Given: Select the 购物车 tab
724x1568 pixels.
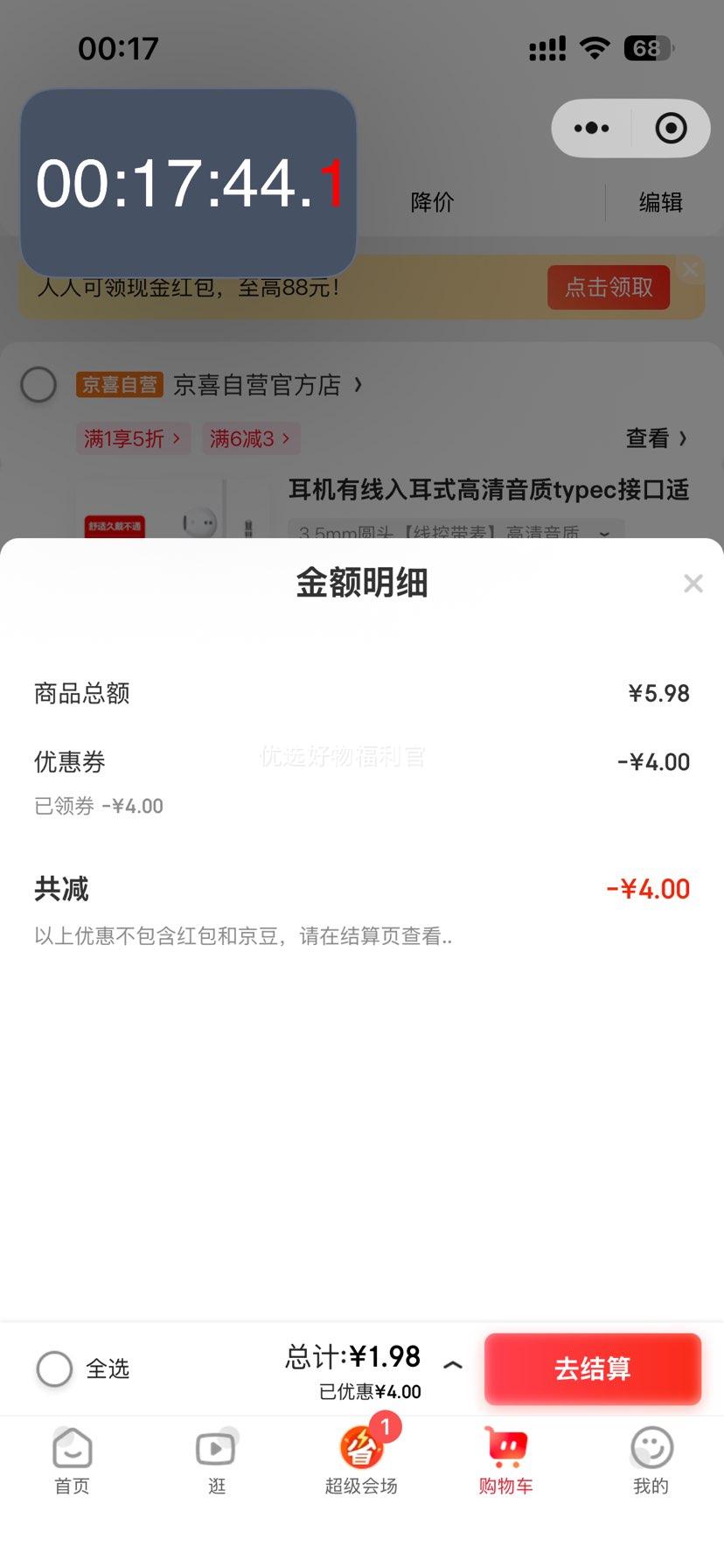Looking at the screenshot, I should click(x=505, y=1459).
